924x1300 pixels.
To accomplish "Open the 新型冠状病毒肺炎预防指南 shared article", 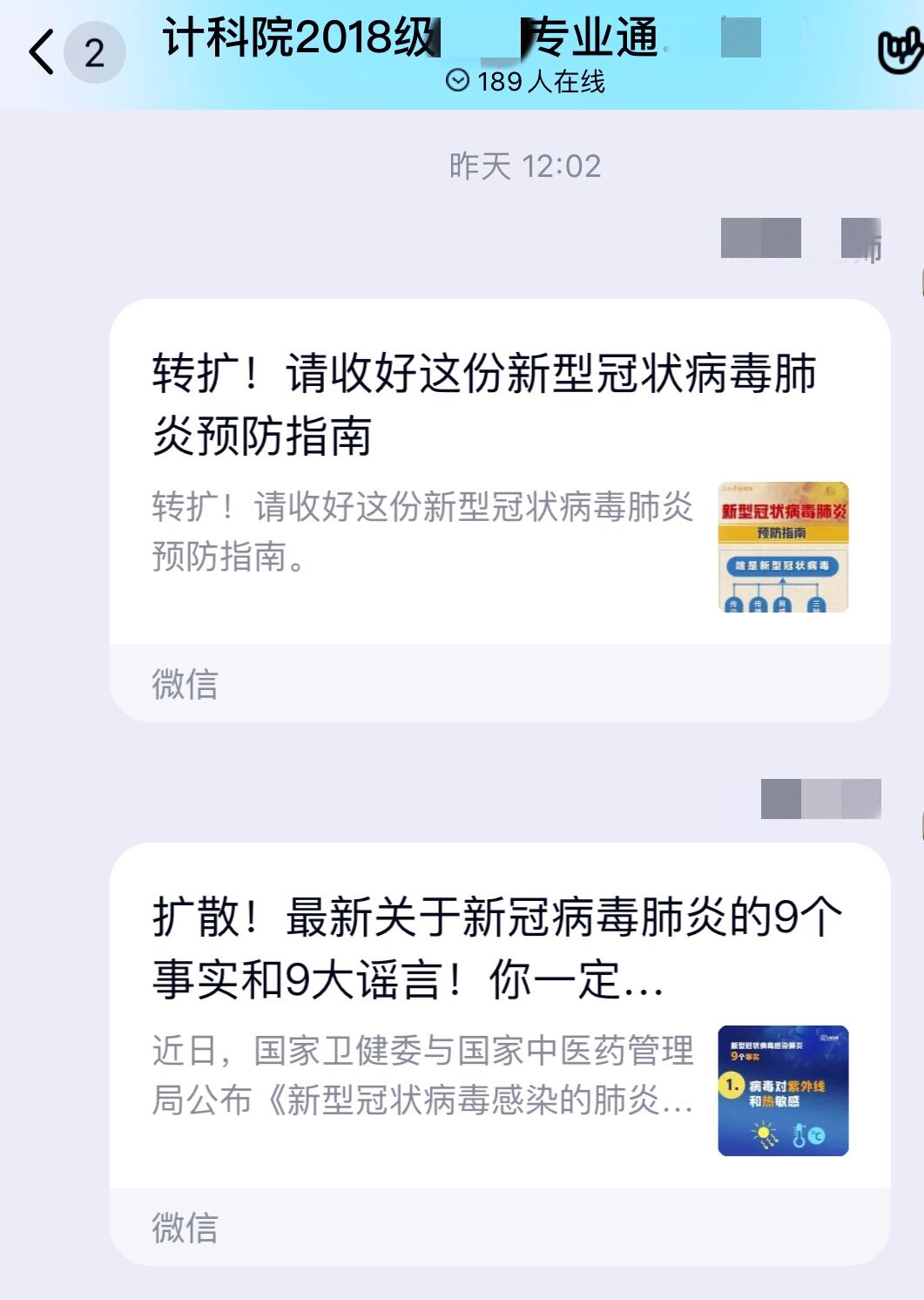I will coord(499,471).
